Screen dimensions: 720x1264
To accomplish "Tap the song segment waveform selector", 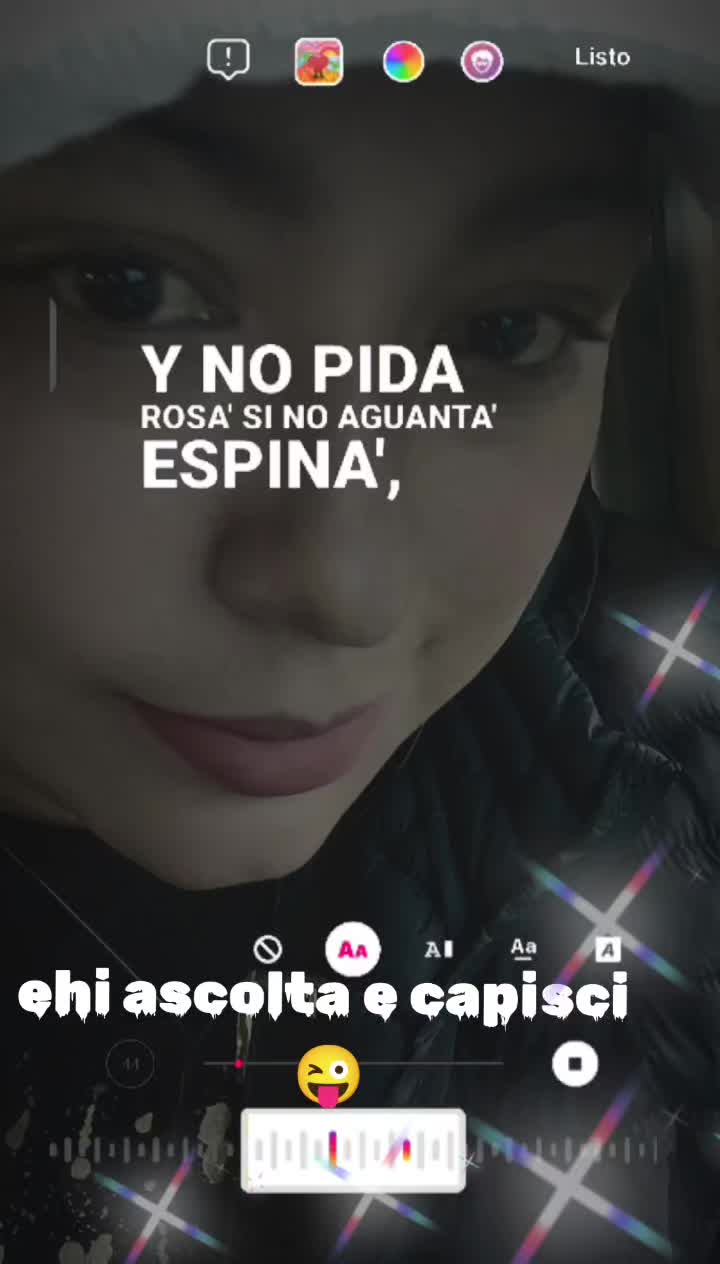I will click(353, 1150).
